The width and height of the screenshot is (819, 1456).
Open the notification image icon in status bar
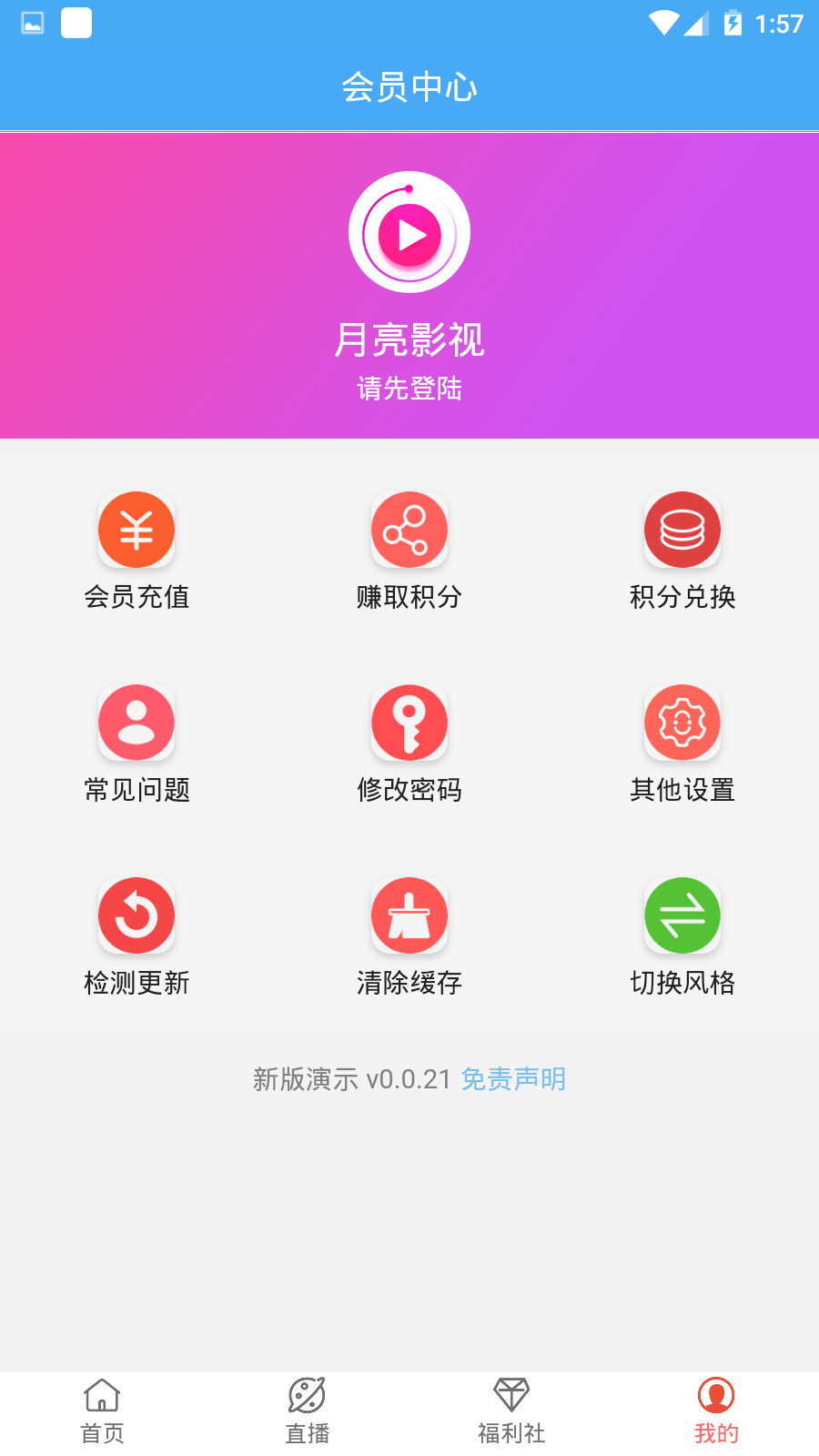pos(33,23)
